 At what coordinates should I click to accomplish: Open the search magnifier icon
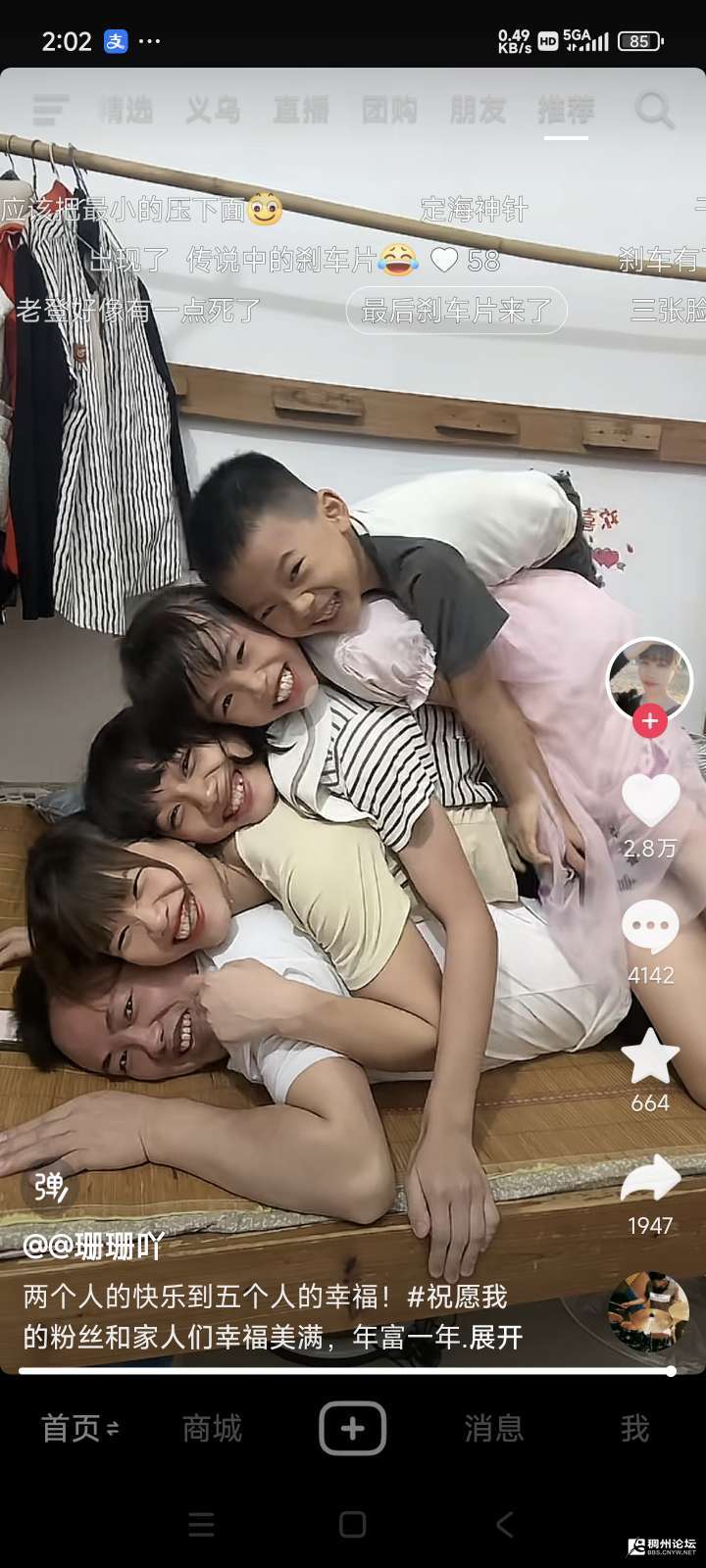pos(653,110)
